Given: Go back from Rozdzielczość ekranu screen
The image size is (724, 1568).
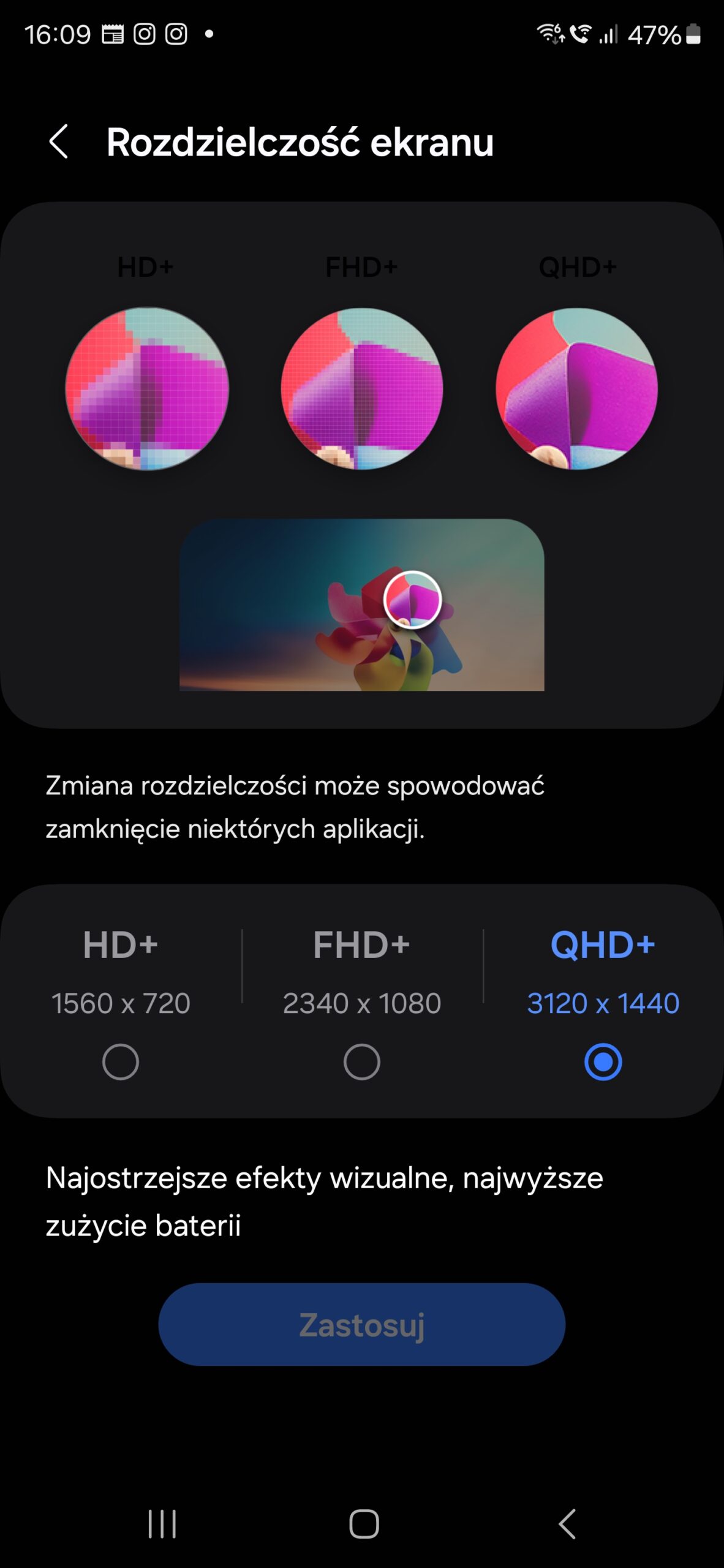Looking at the screenshot, I should pos(59,142).
